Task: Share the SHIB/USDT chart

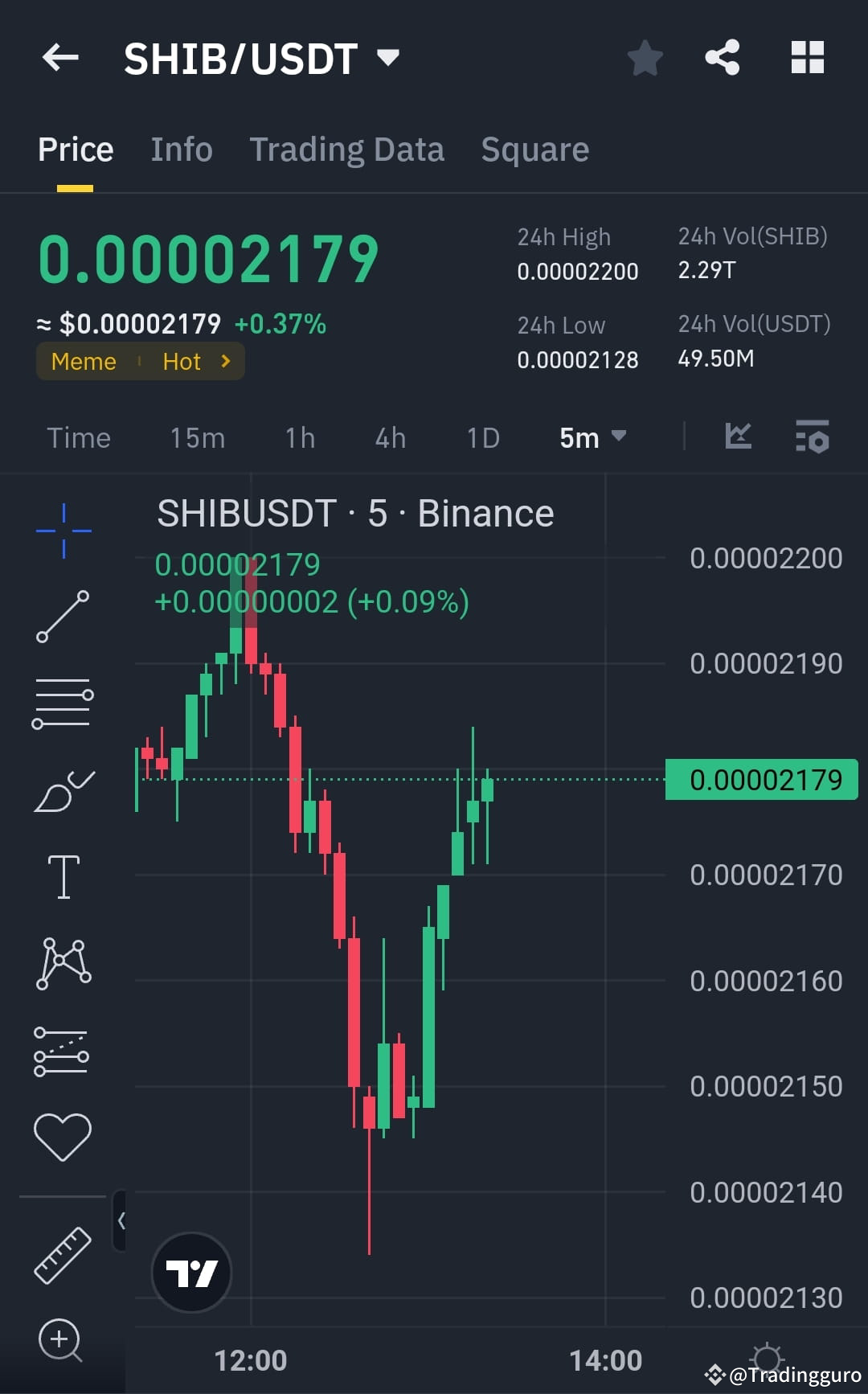Action: pos(722,56)
